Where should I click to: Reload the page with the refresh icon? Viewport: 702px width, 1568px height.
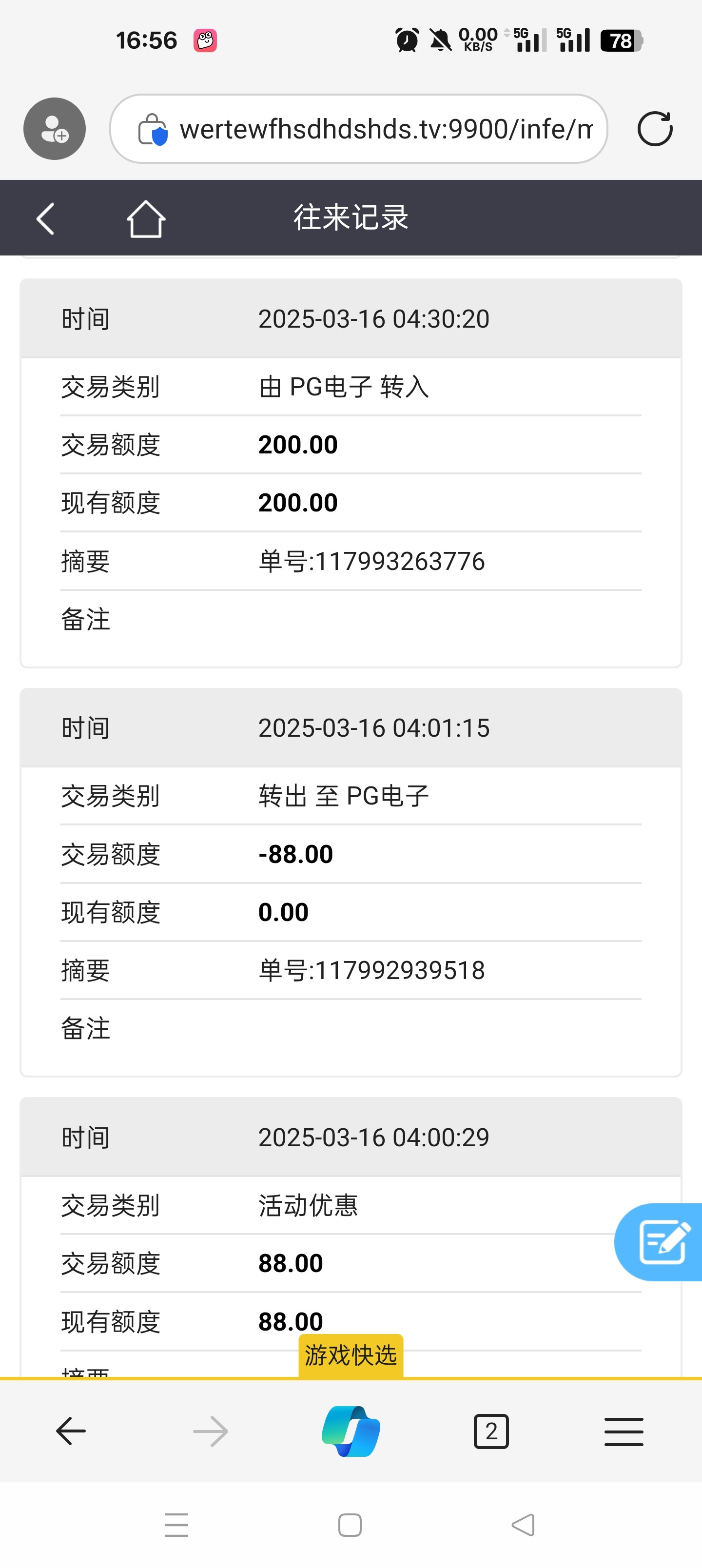(655, 129)
